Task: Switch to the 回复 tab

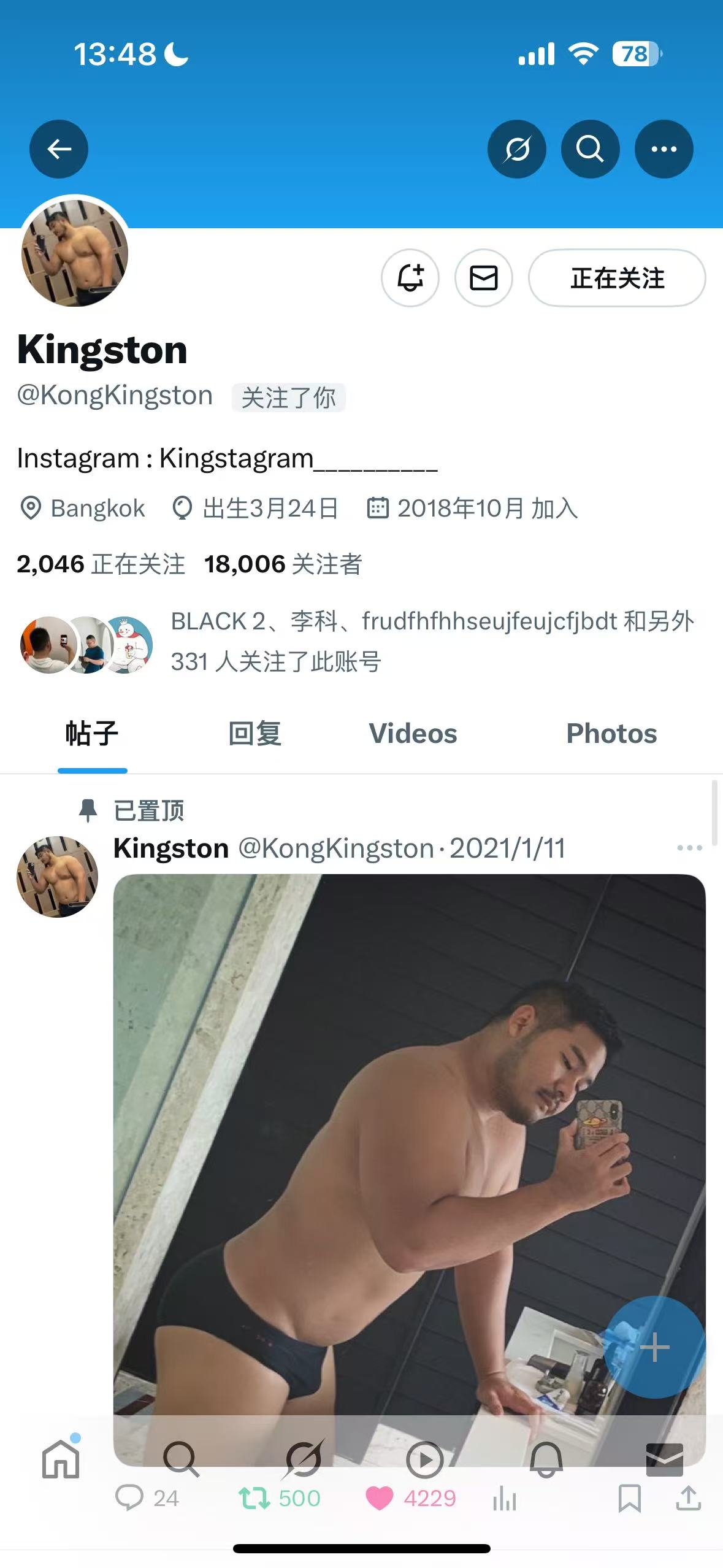Action: pyautogui.click(x=254, y=734)
